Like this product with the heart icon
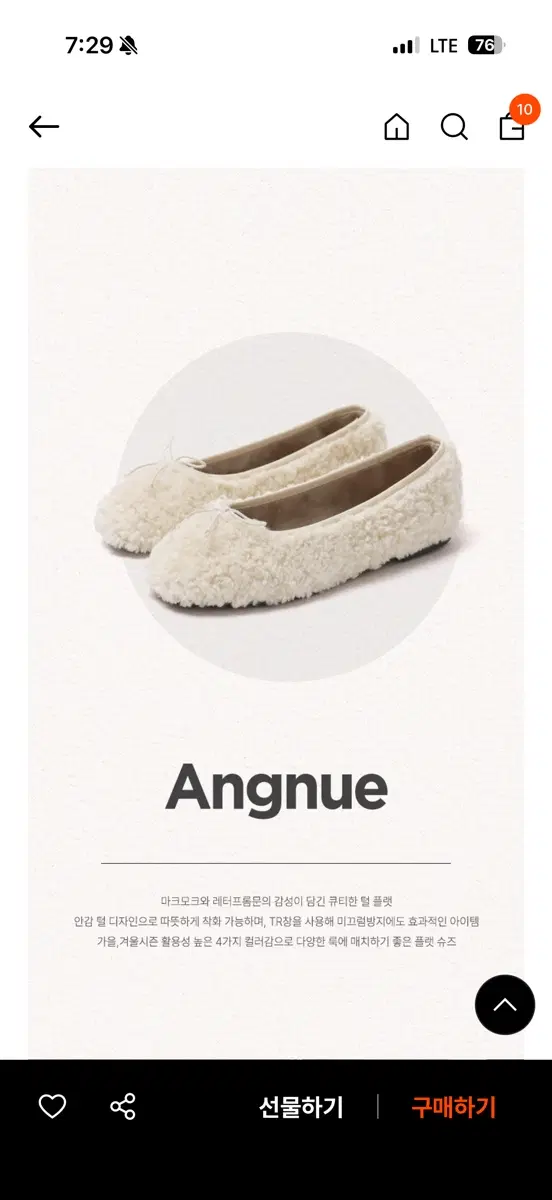 click(x=52, y=1106)
